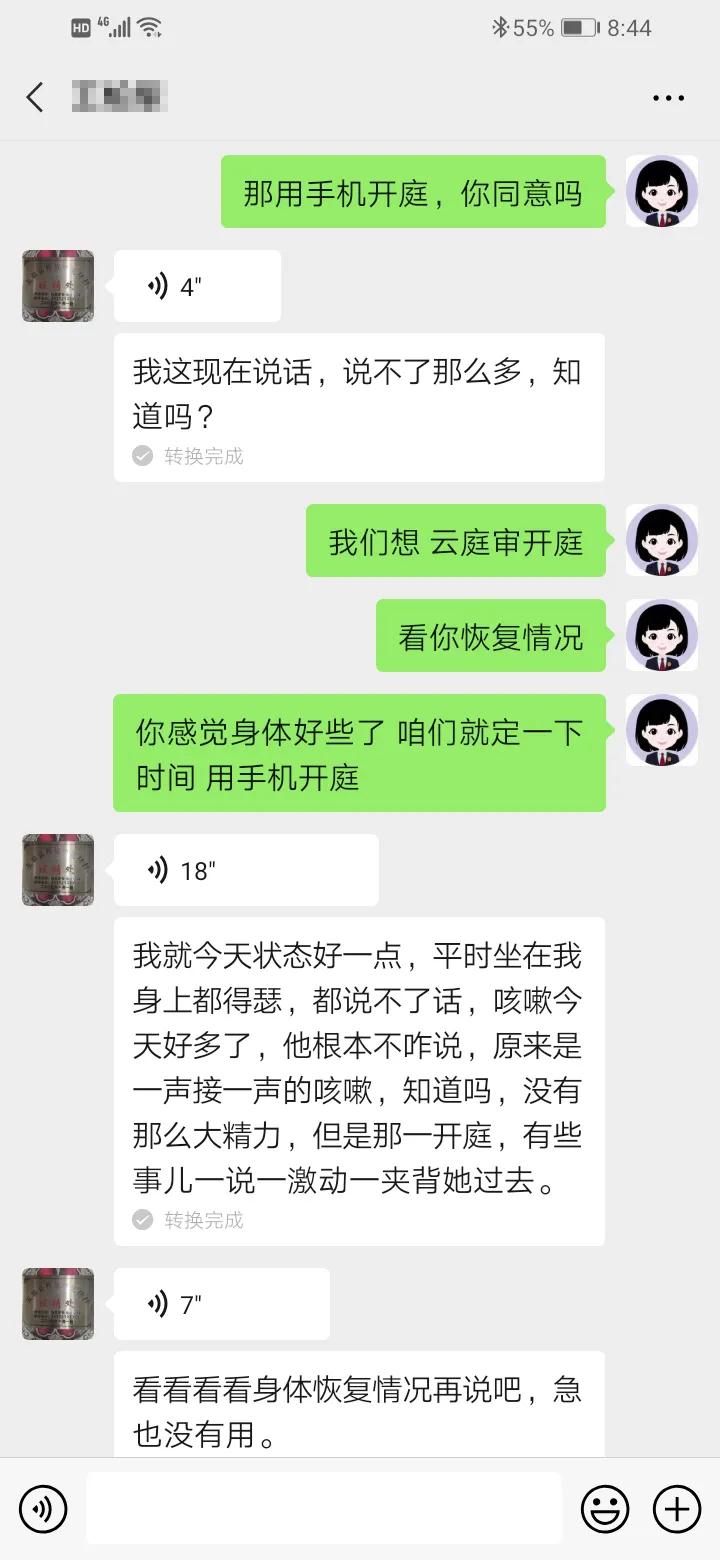This screenshot has width=720, height=1560.
Task: Open the emoji picker
Action: tap(605, 1508)
